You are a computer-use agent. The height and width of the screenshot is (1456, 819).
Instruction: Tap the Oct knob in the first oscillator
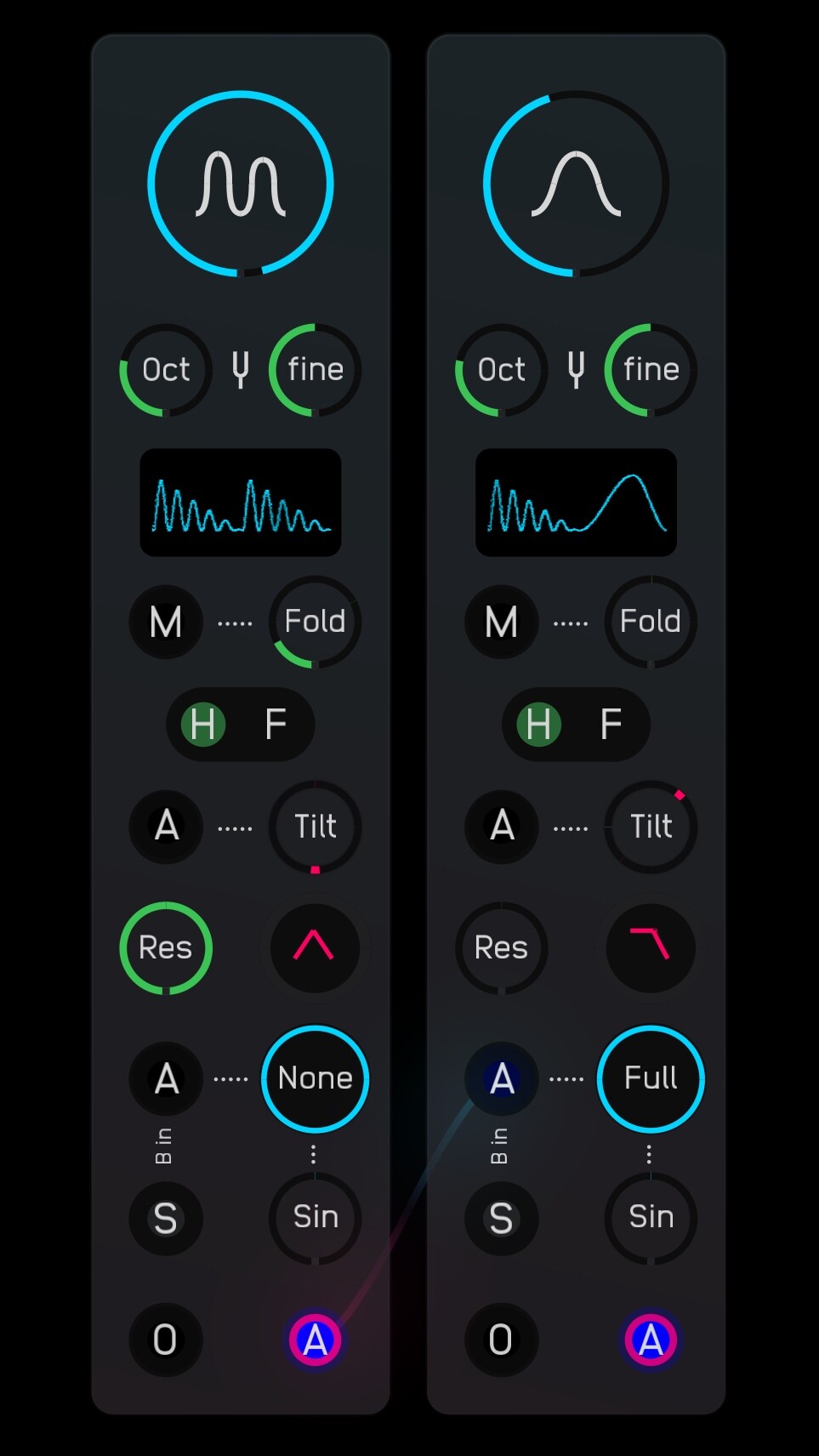pos(166,370)
